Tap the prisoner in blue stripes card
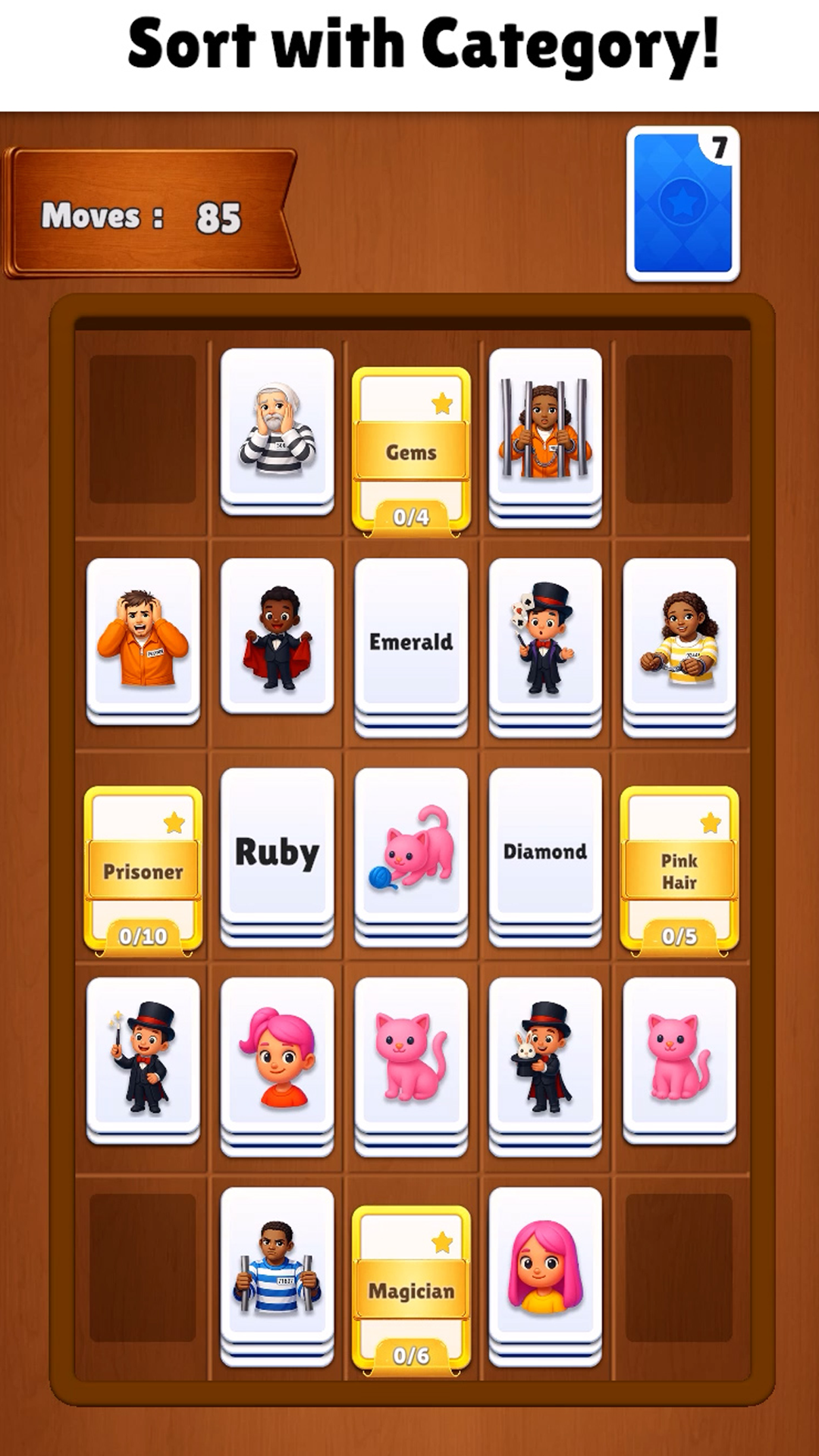This screenshot has height=1456, width=819. (x=277, y=1266)
